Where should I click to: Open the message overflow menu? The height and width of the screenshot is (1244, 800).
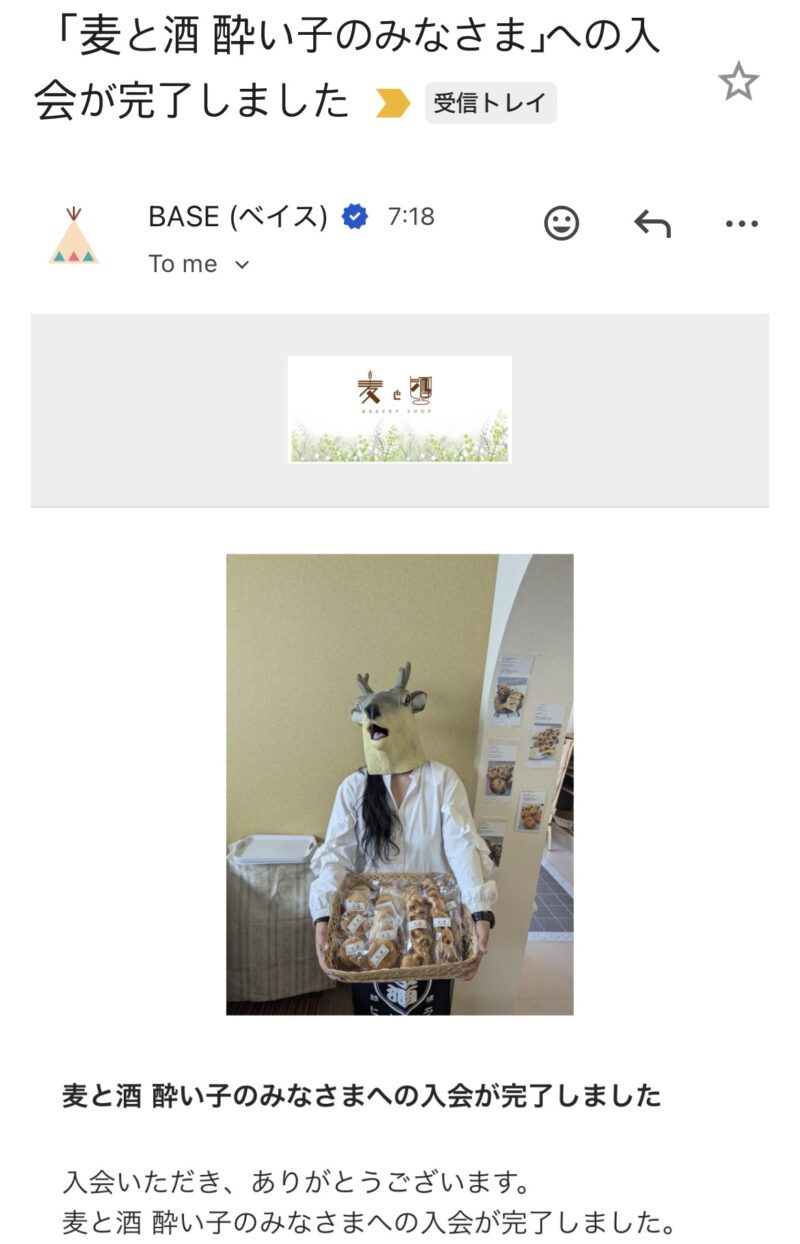(741, 224)
